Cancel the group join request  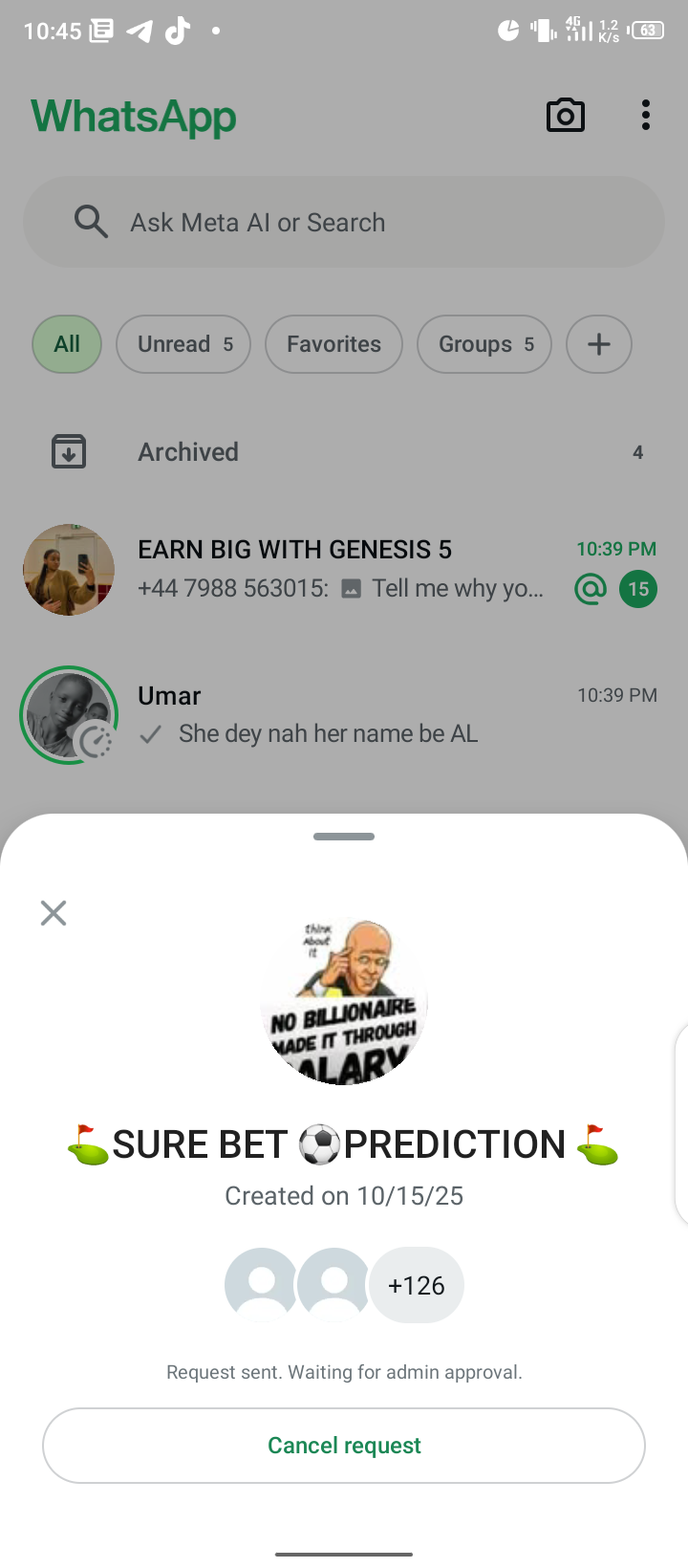tap(344, 1445)
